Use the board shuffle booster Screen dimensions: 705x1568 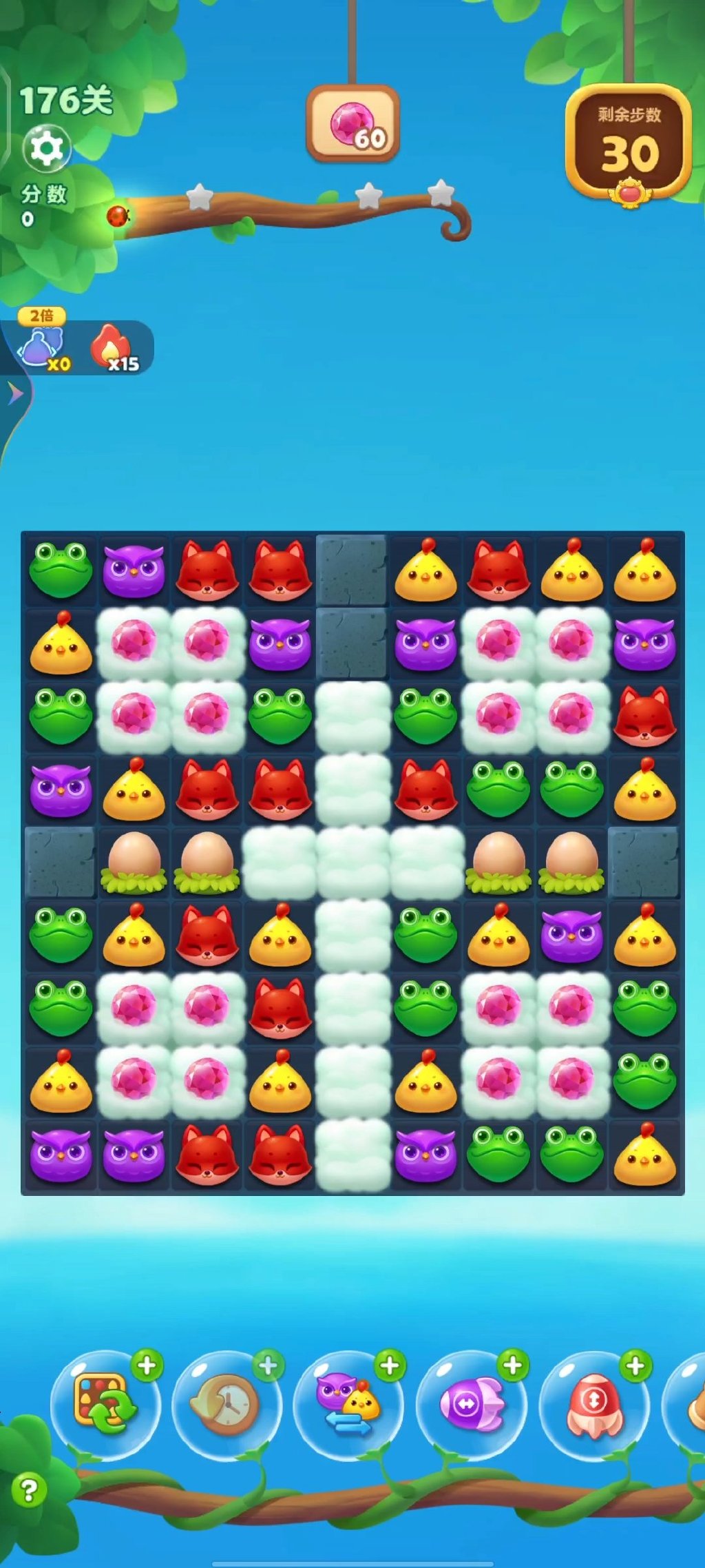point(103,1404)
